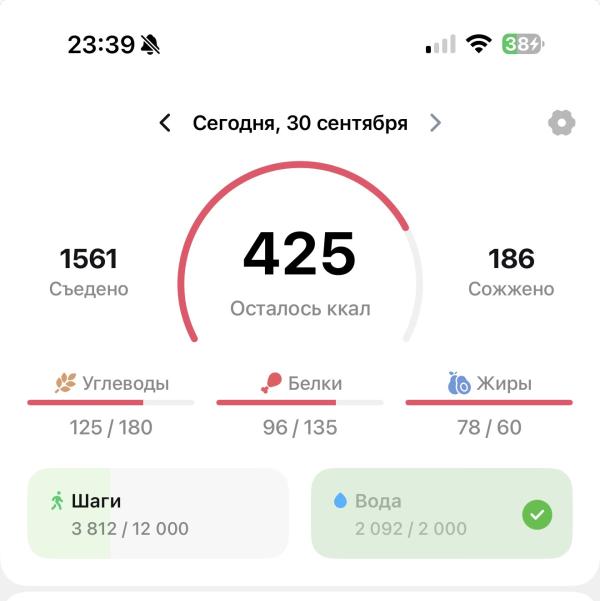The image size is (600, 601).
Task: Open the settings gear
Action: pyautogui.click(x=561, y=123)
